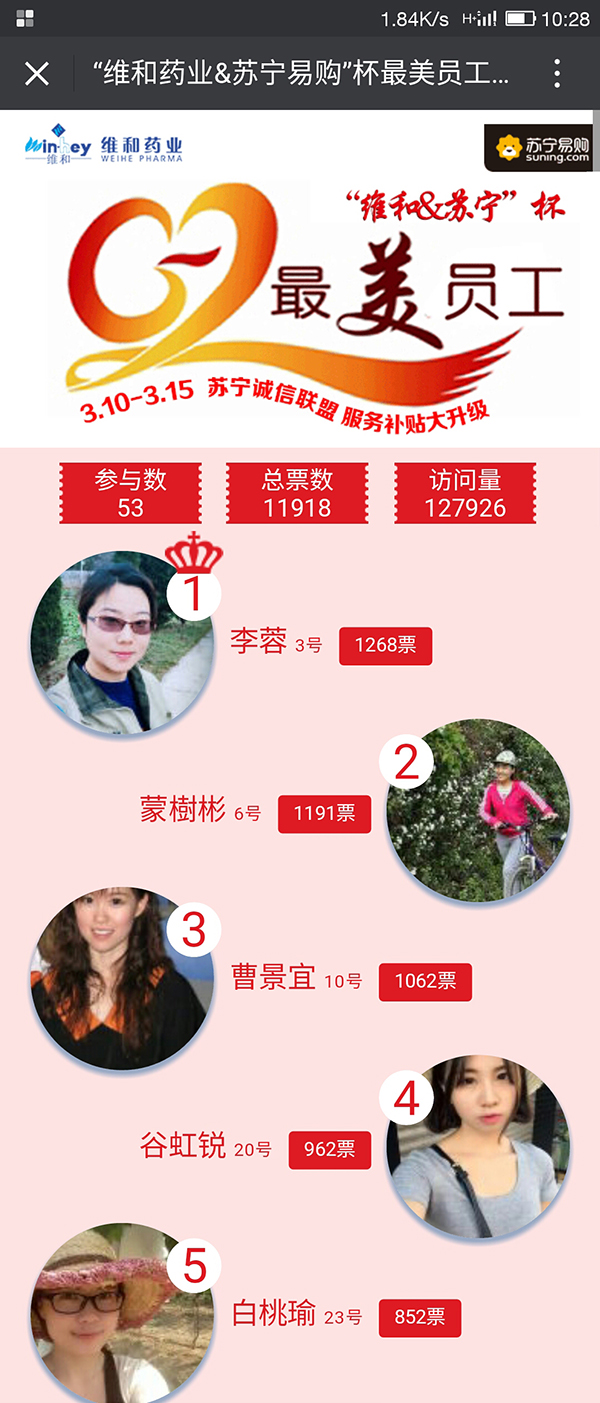This screenshot has width=600, height=1403.
Task: Open contestant 蒙樹彬's cycling photo
Action: pos(478,812)
